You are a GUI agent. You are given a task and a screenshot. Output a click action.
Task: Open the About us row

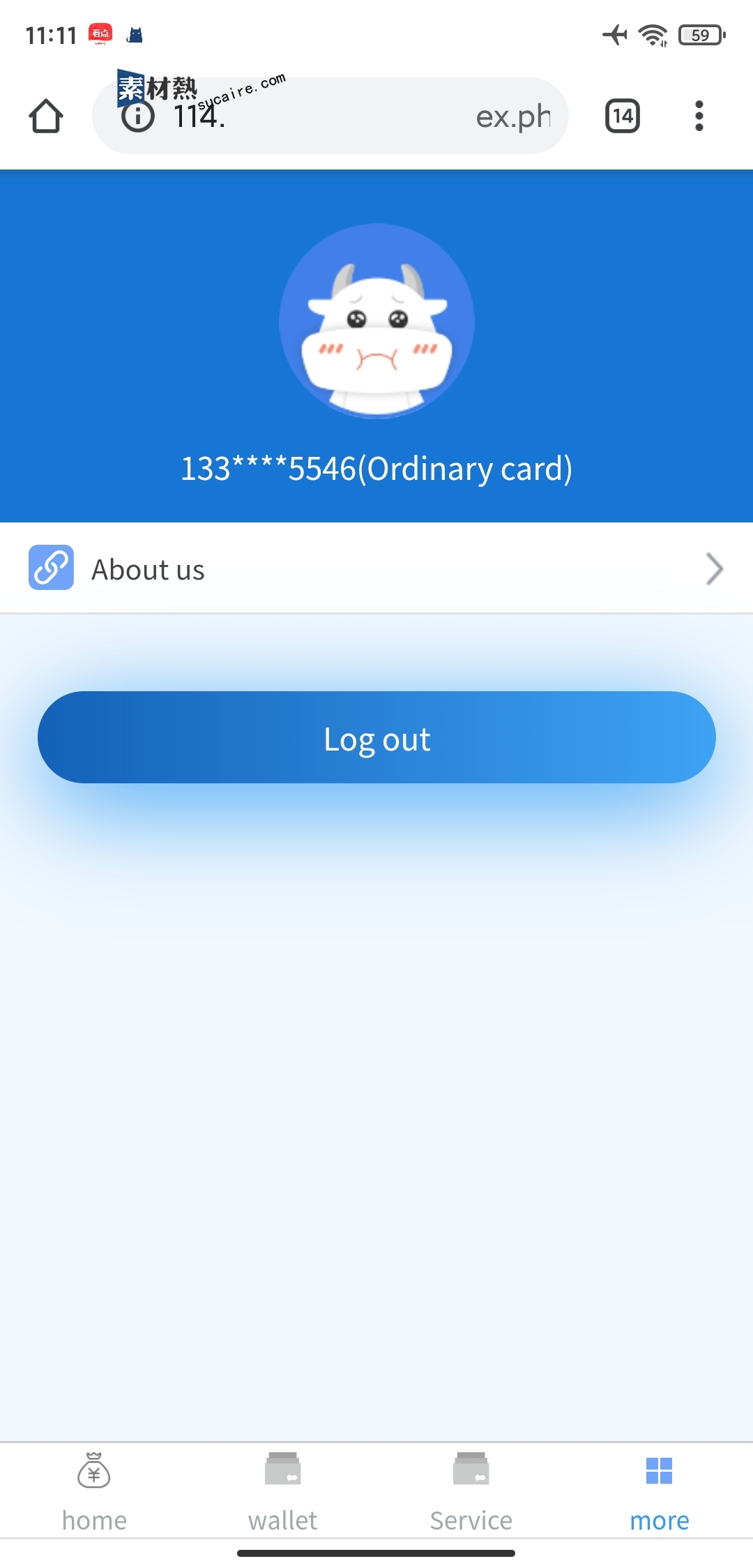tap(376, 568)
